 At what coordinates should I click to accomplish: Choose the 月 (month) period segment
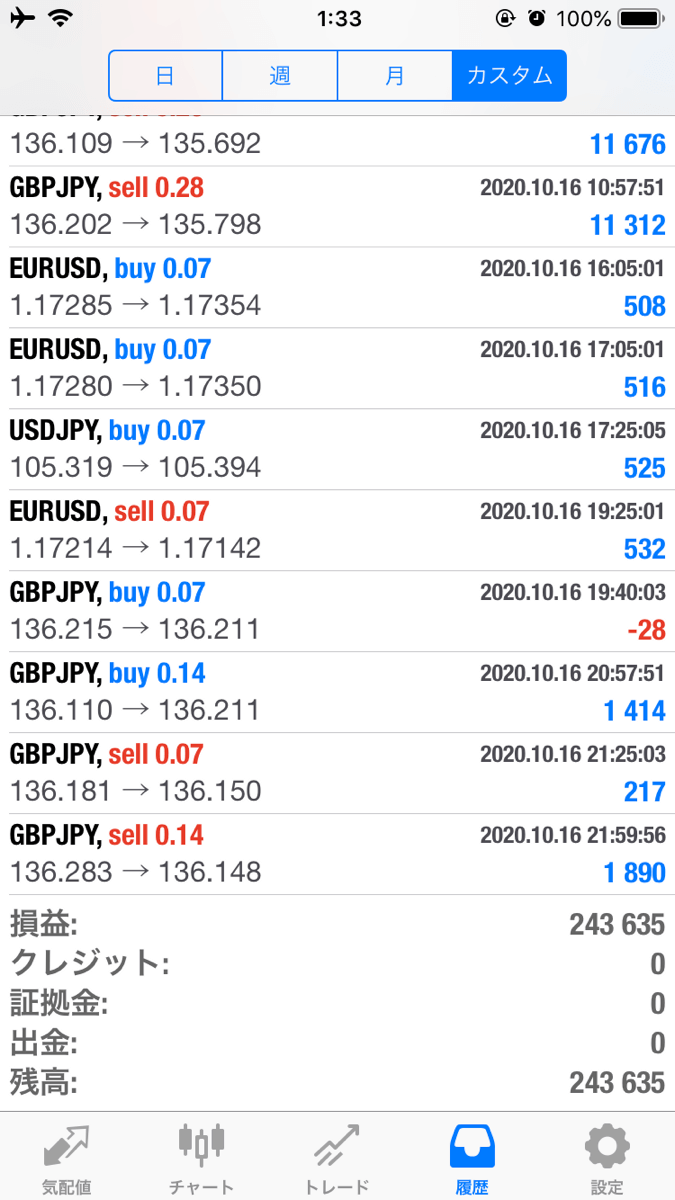point(395,76)
